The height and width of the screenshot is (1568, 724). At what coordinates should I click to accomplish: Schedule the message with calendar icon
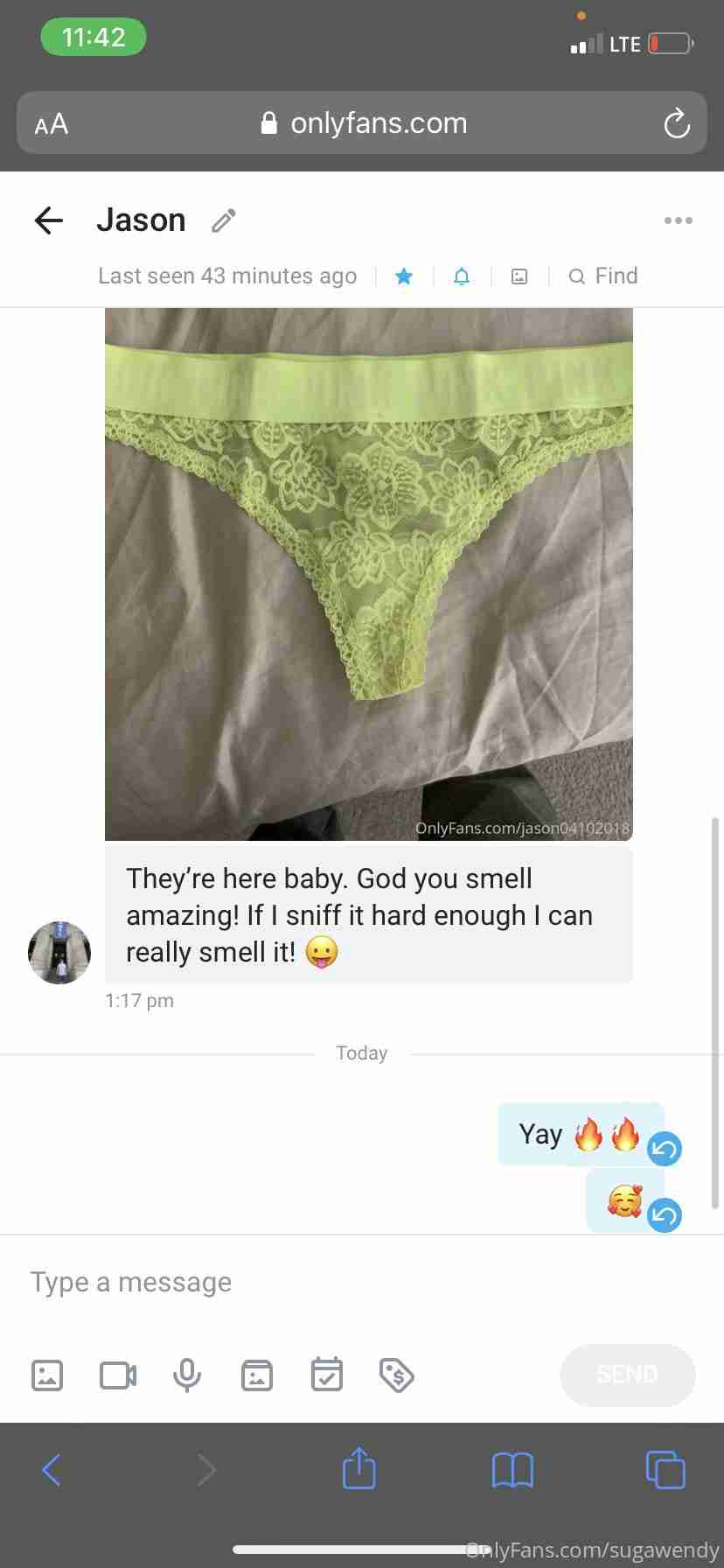(x=327, y=1375)
